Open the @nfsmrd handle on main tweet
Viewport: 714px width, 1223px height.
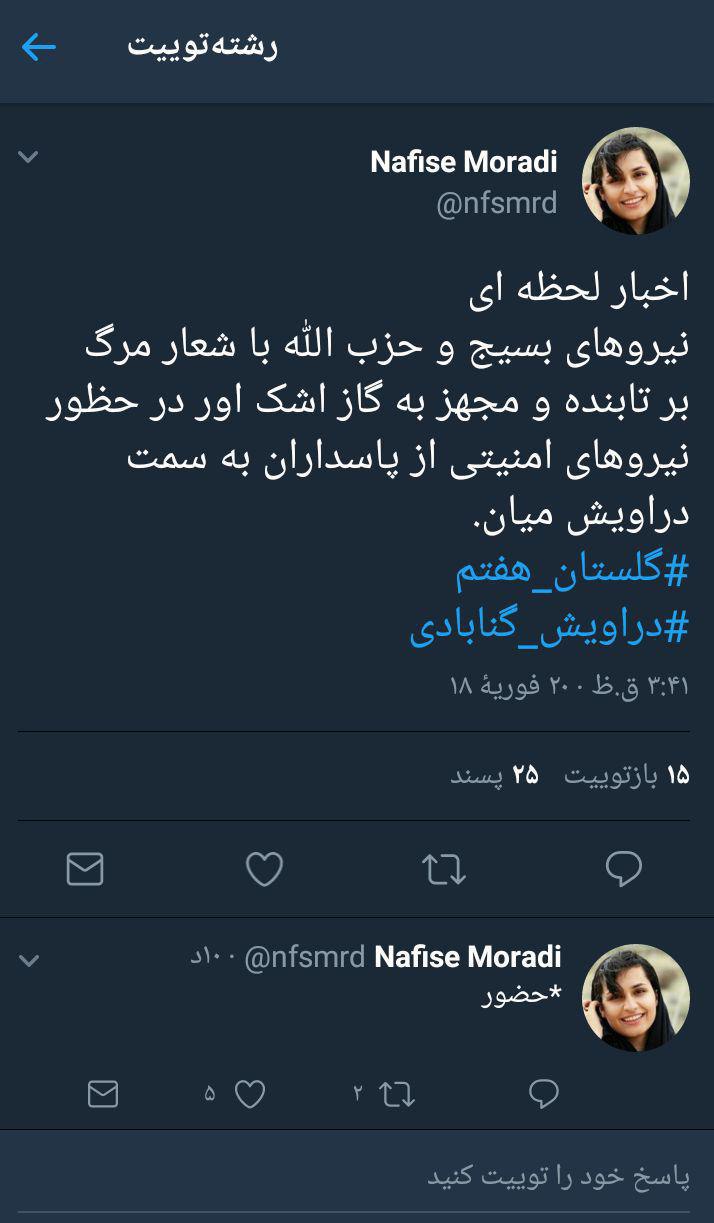point(496,204)
